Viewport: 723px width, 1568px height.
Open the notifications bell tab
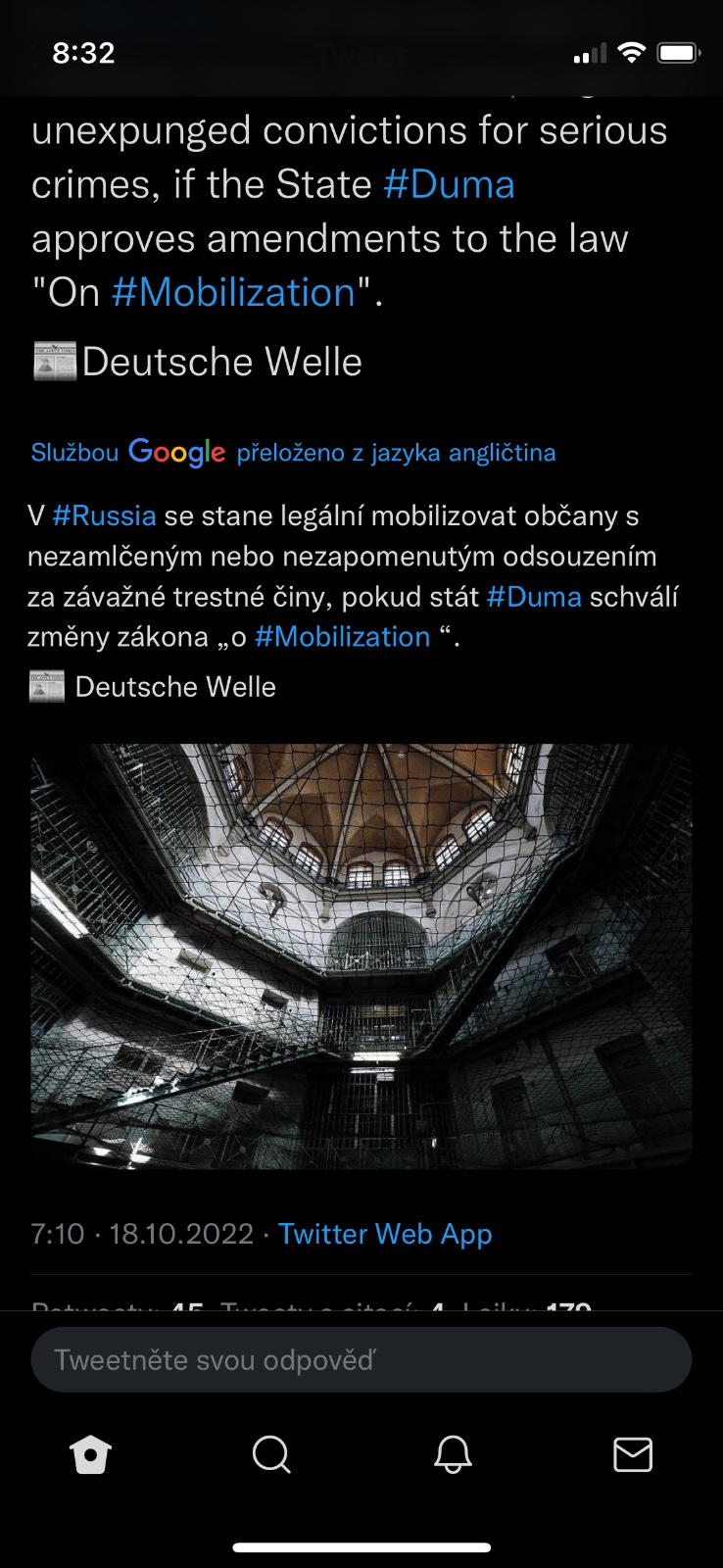tap(453, 1455)
